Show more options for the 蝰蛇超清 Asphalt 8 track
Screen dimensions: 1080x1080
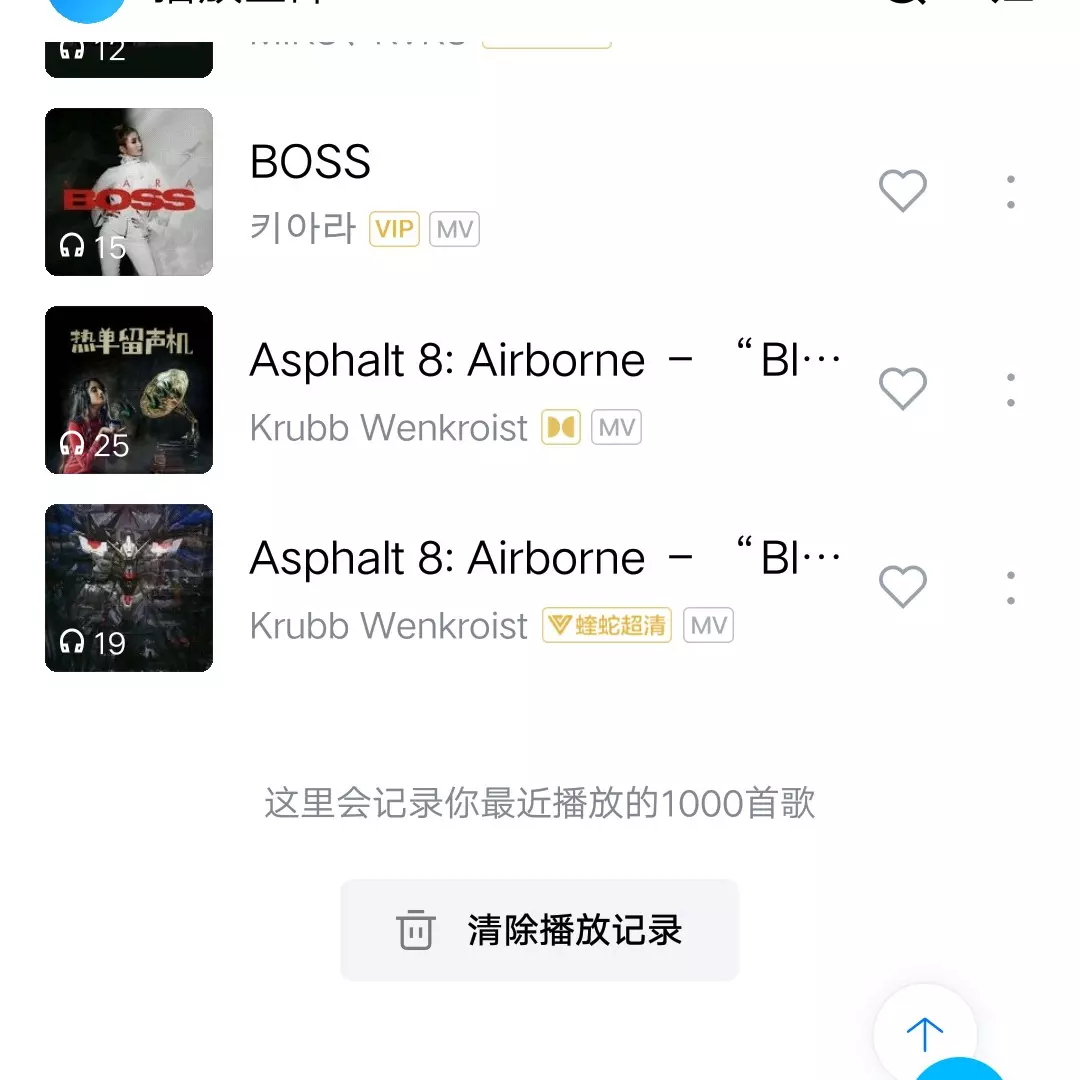click(1011, 587)
